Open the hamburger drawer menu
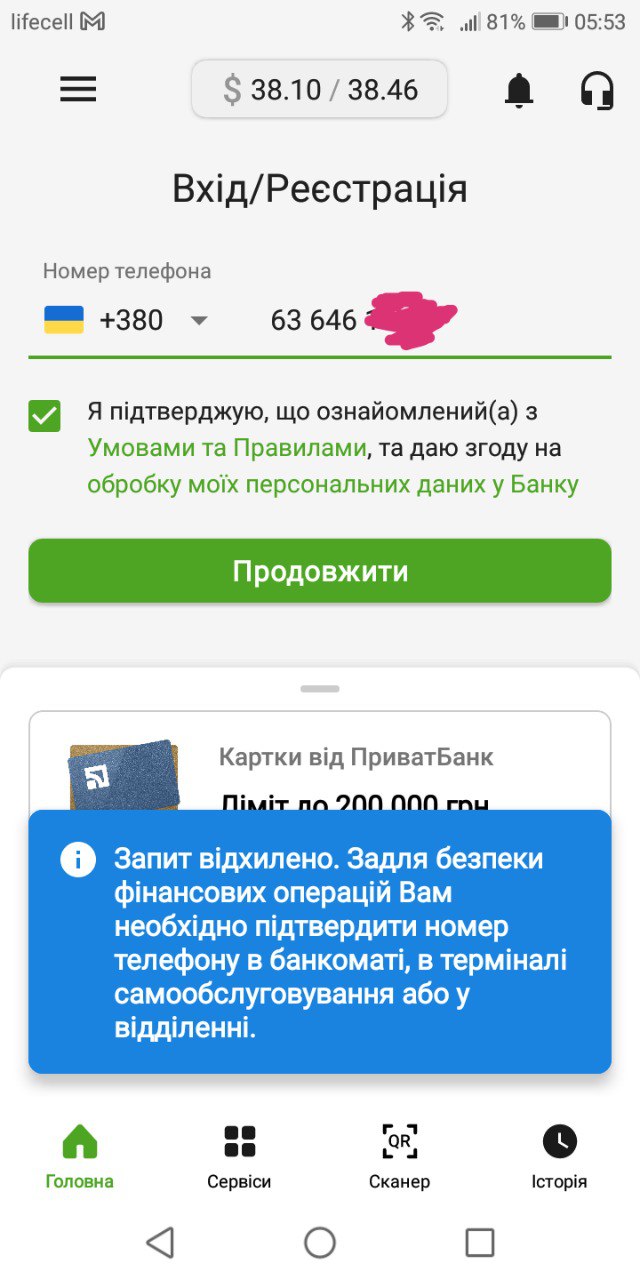The width and height of the screenshot is (640, 1280). click(x=78, y=90)
